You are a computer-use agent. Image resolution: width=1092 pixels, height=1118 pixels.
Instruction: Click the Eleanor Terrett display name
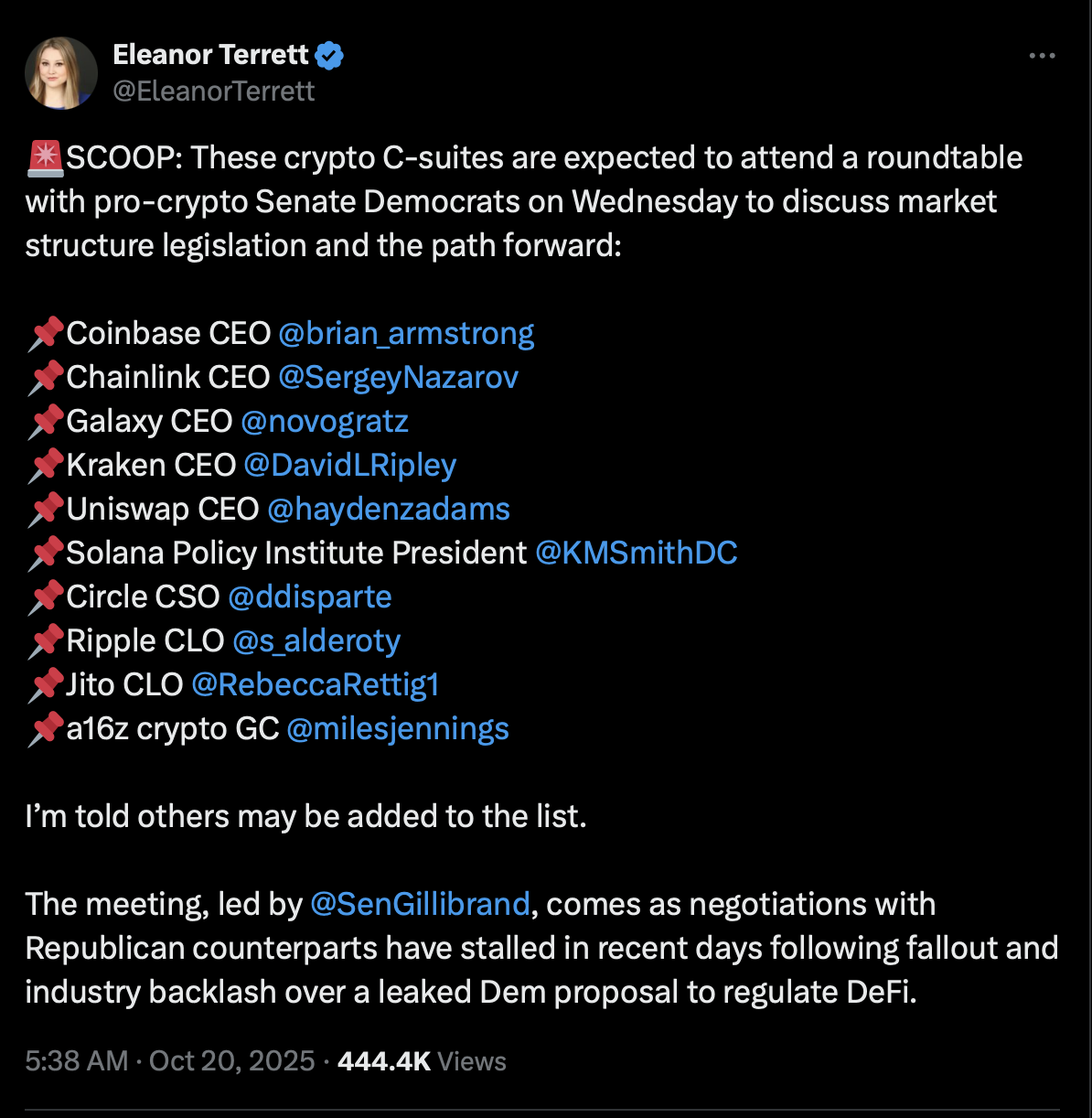click(211, 55)
